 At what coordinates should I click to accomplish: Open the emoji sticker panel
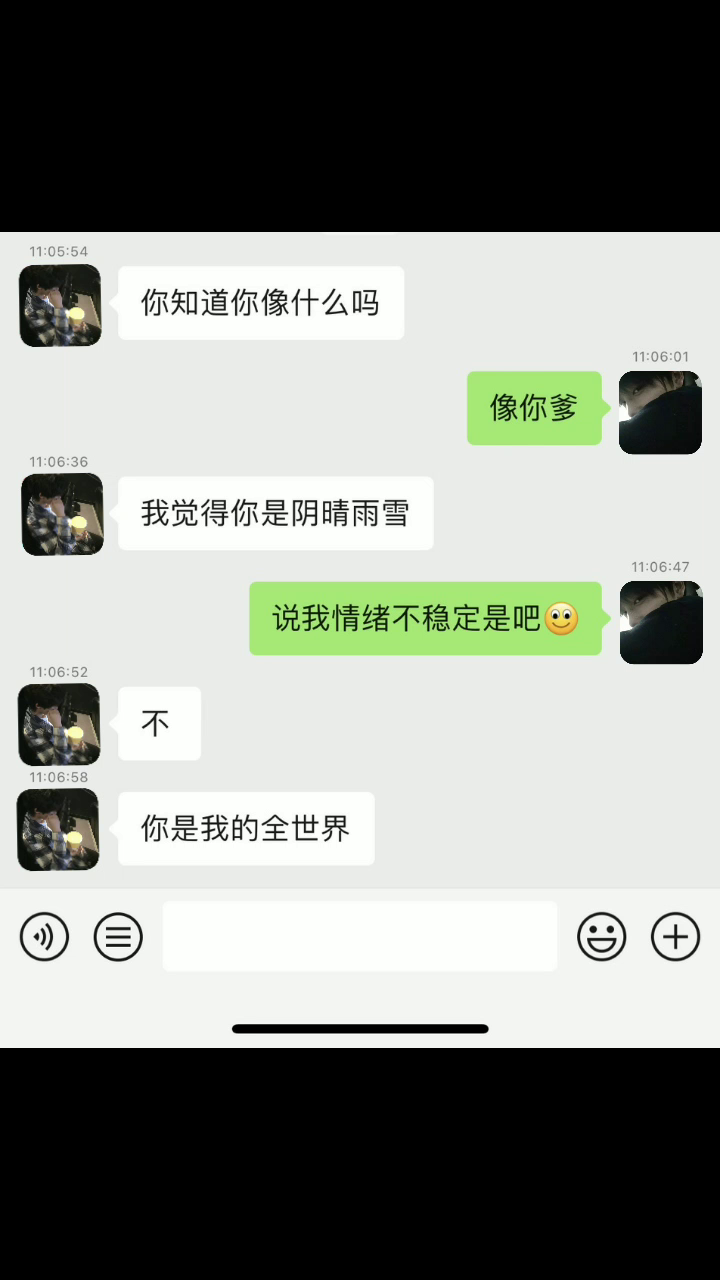click(x=601, y=937)
